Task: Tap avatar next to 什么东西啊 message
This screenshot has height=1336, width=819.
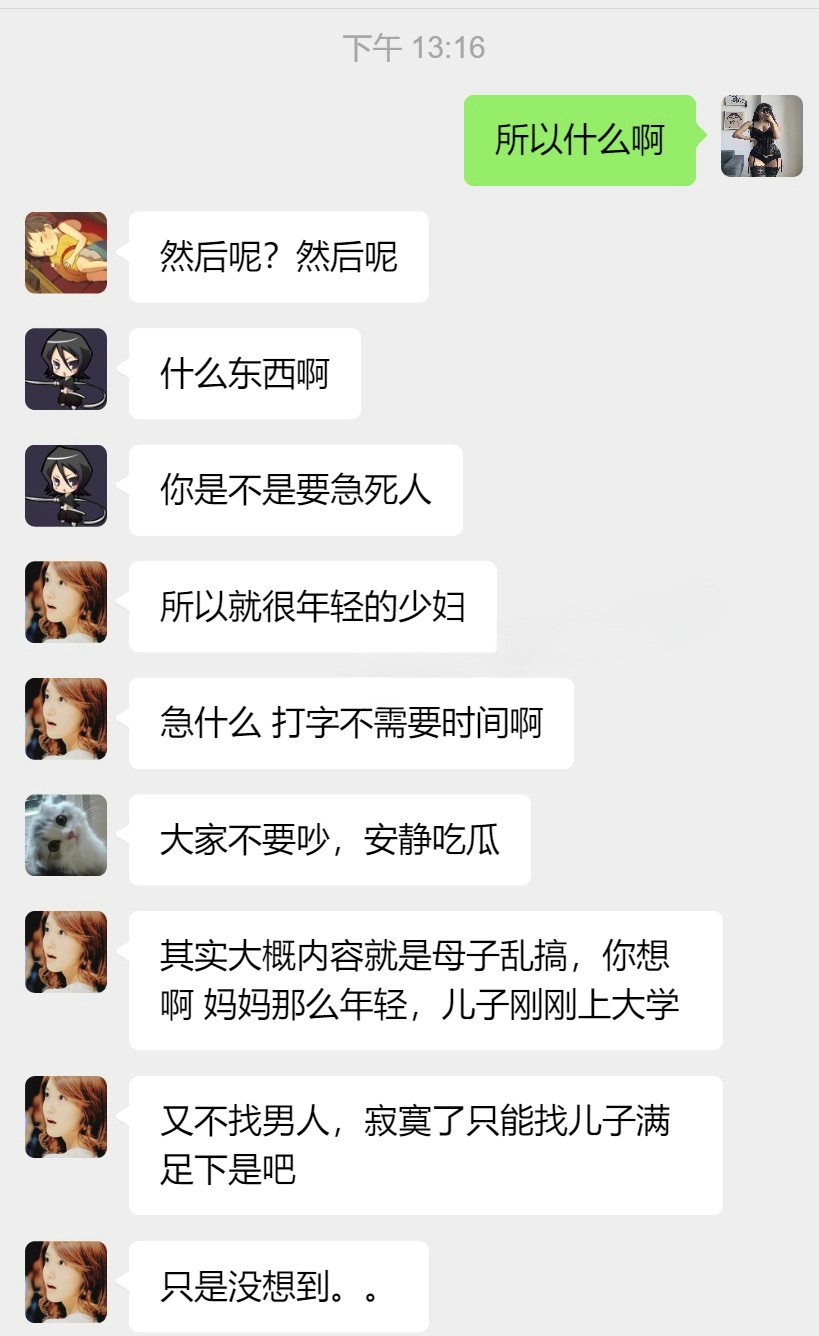Action: [x=66, y=369]
